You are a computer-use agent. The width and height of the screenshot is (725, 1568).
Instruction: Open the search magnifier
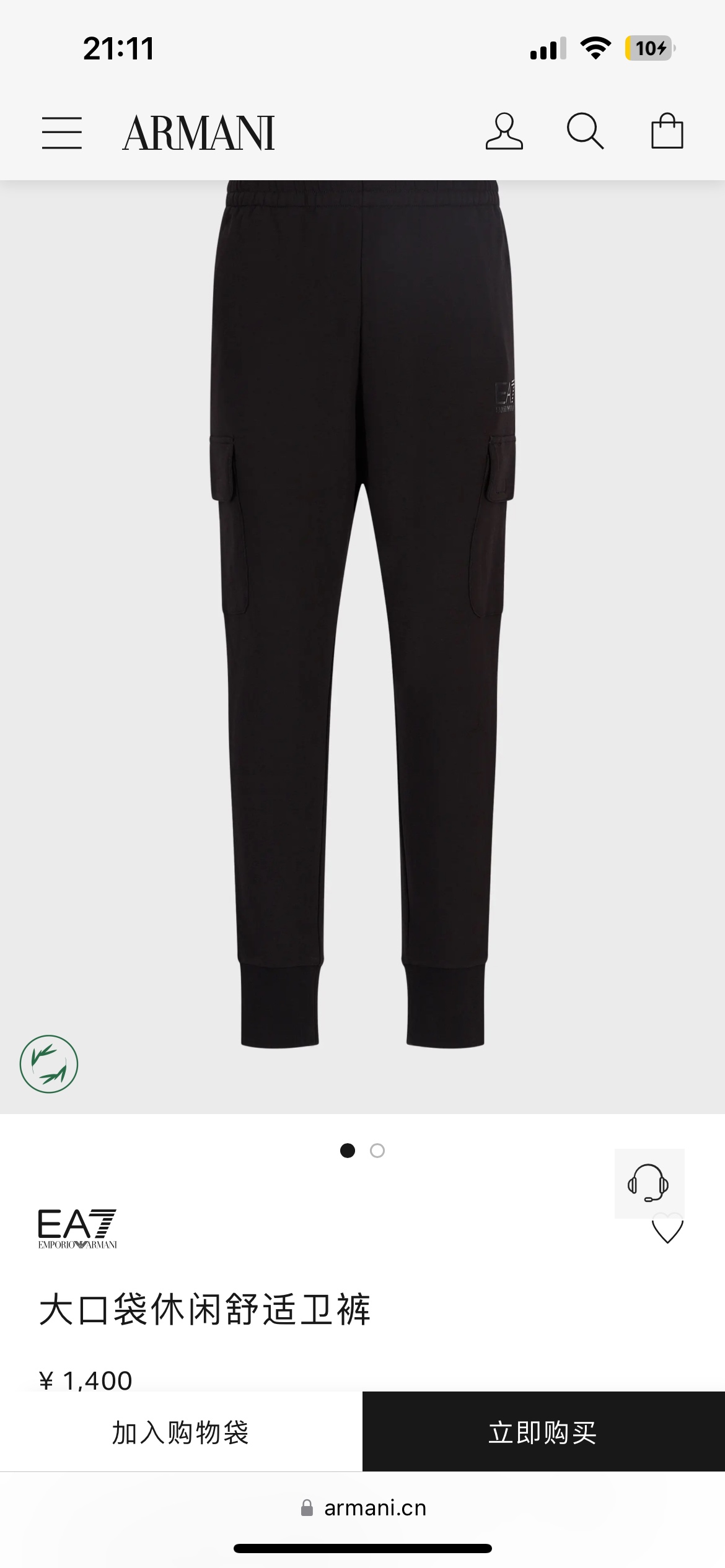pos(585,131)
